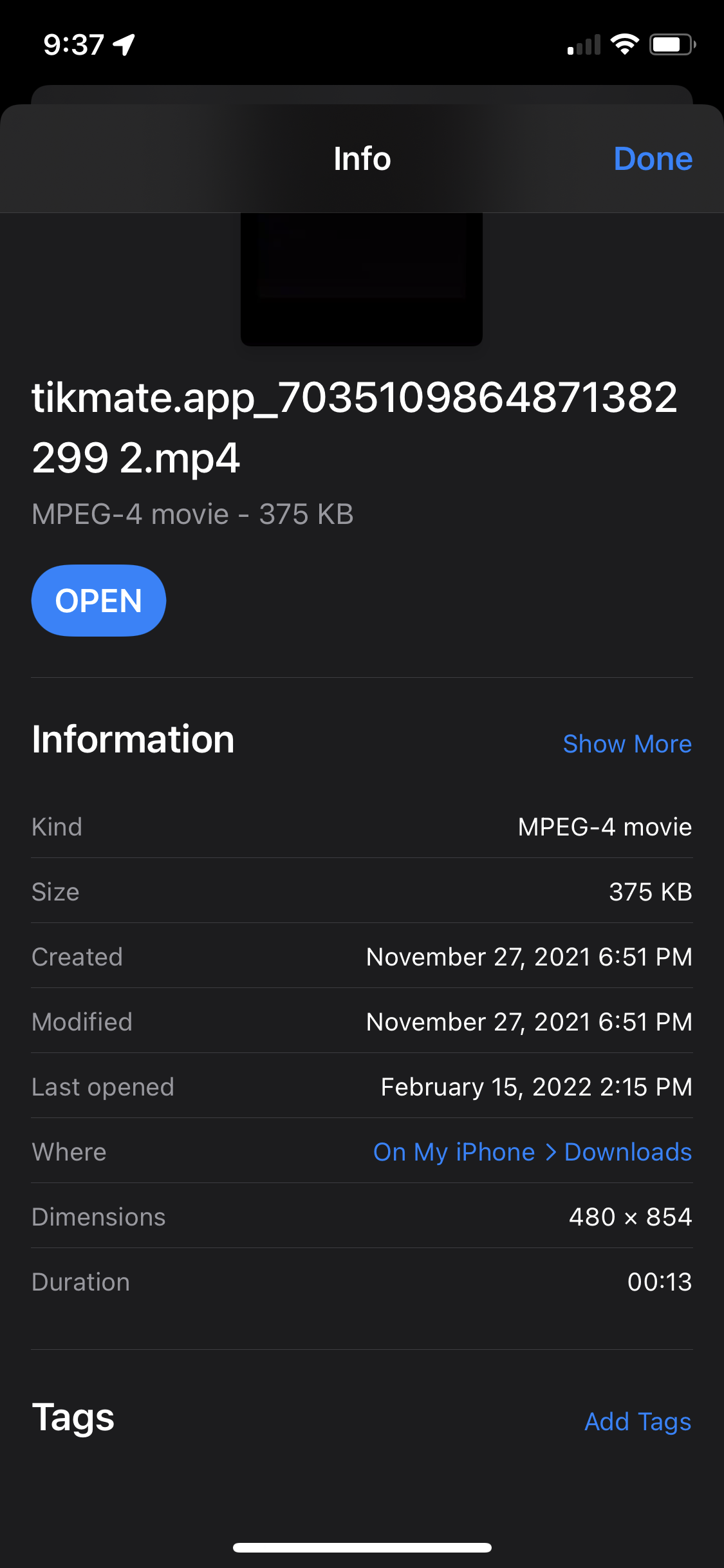Screen dimensions: 724x1568
Task: Show more file information
Action: coord(627,744)
